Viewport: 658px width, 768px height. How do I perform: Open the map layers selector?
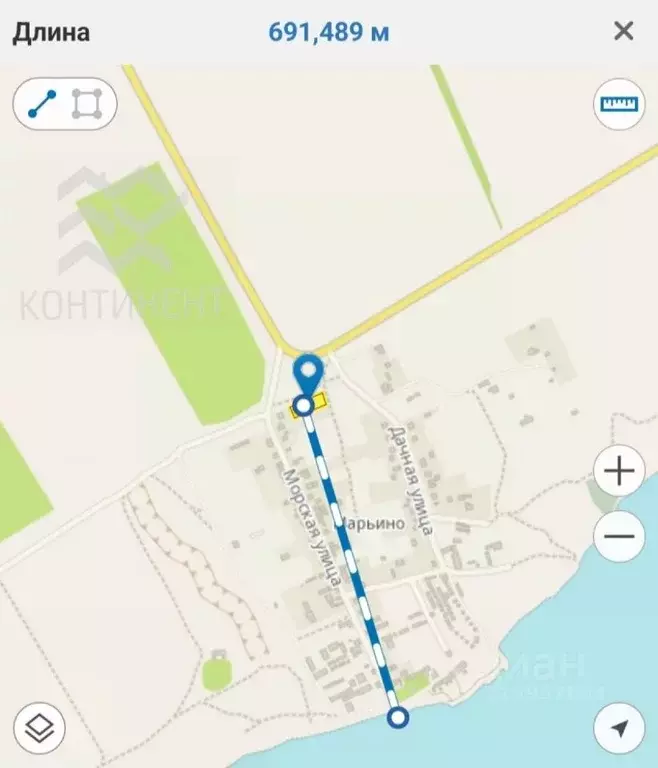(39, 727)
